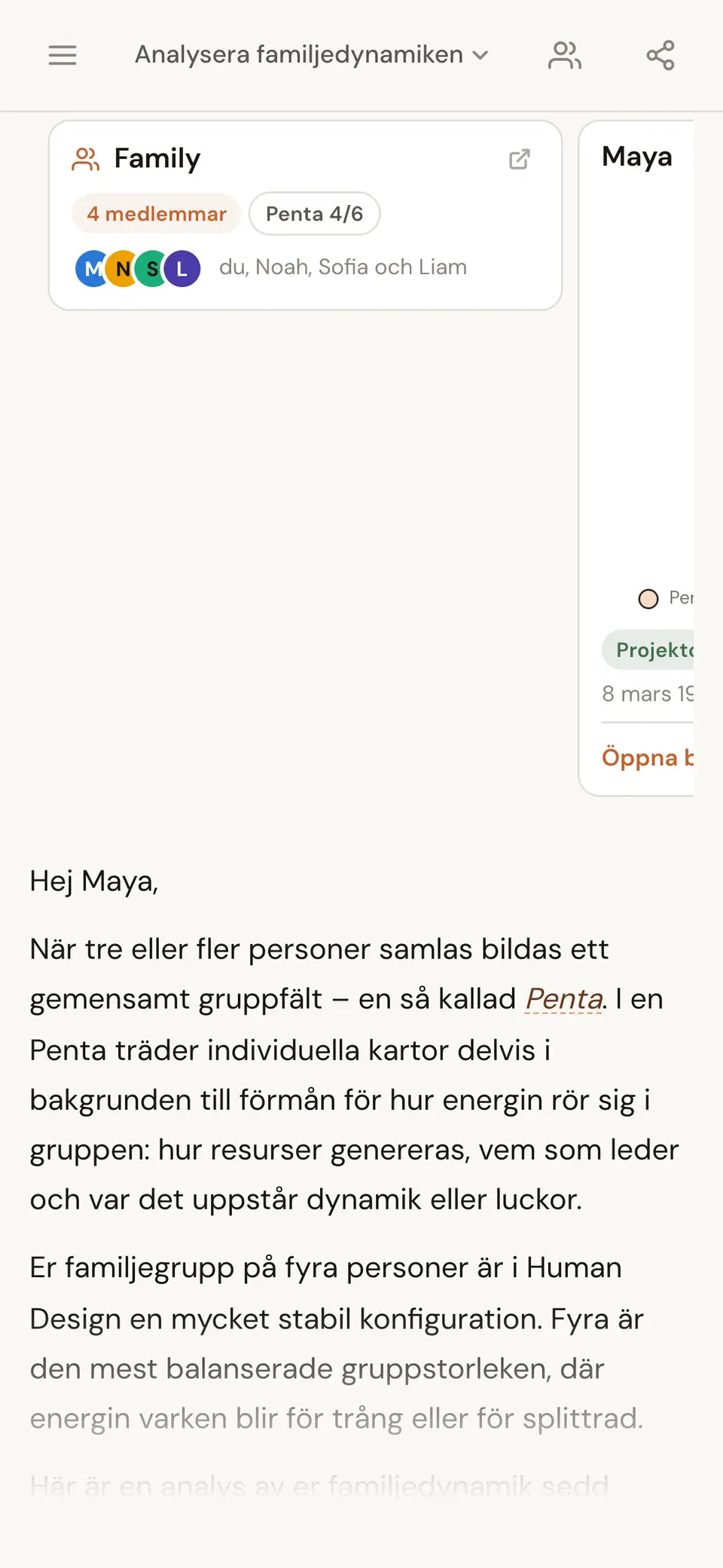Tap the Penta 4/6 chip

[314, 214]
